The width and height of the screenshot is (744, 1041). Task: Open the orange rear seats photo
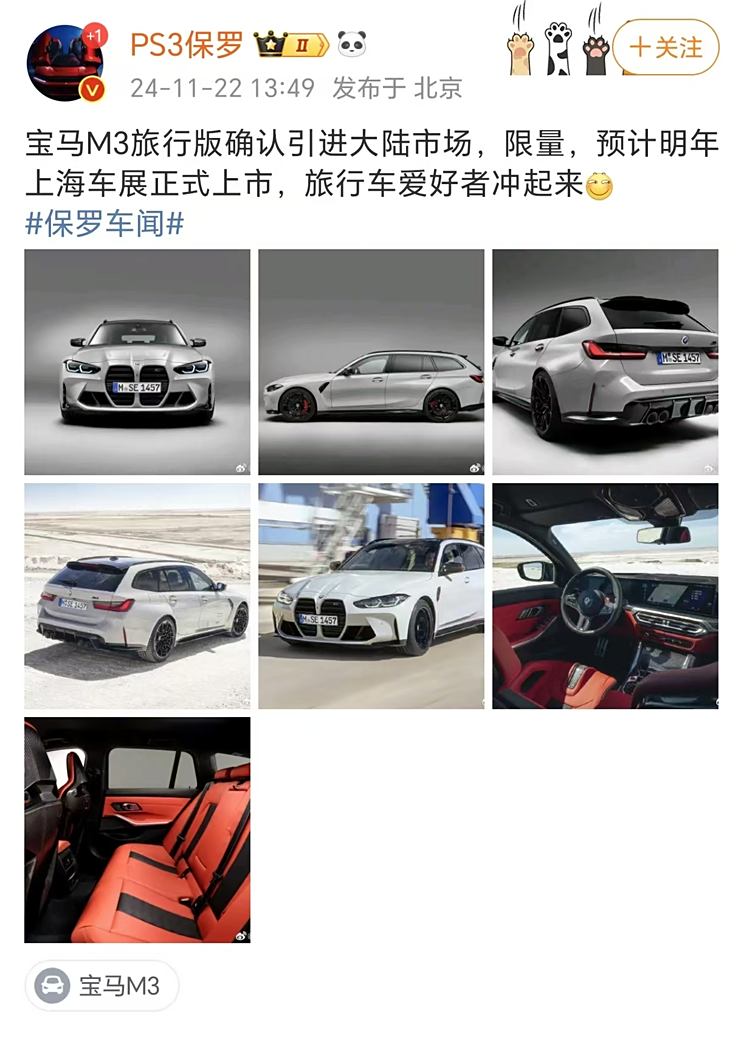(x=137, y=830)
